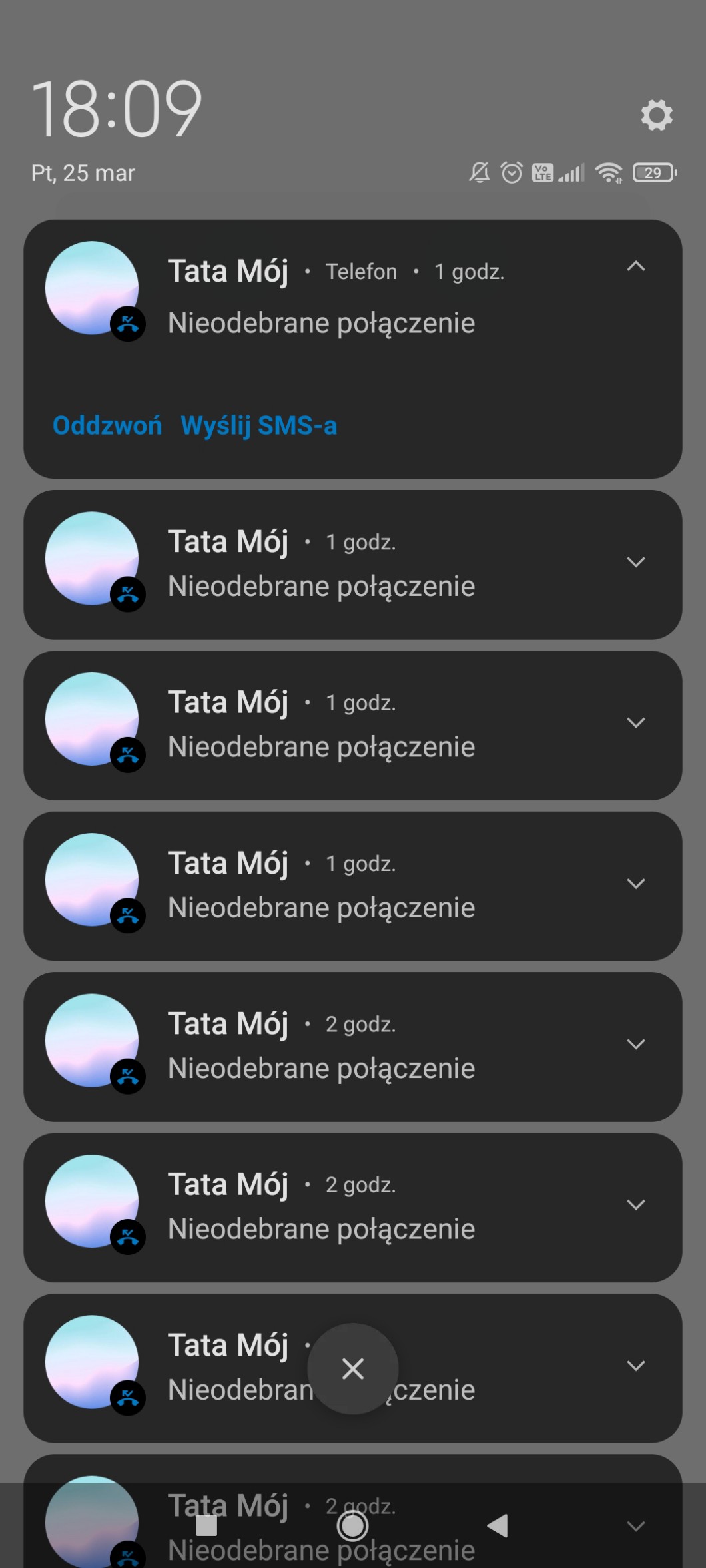Open settings via the gear icon
This screenshot has height=1568, width=706.
657,115
